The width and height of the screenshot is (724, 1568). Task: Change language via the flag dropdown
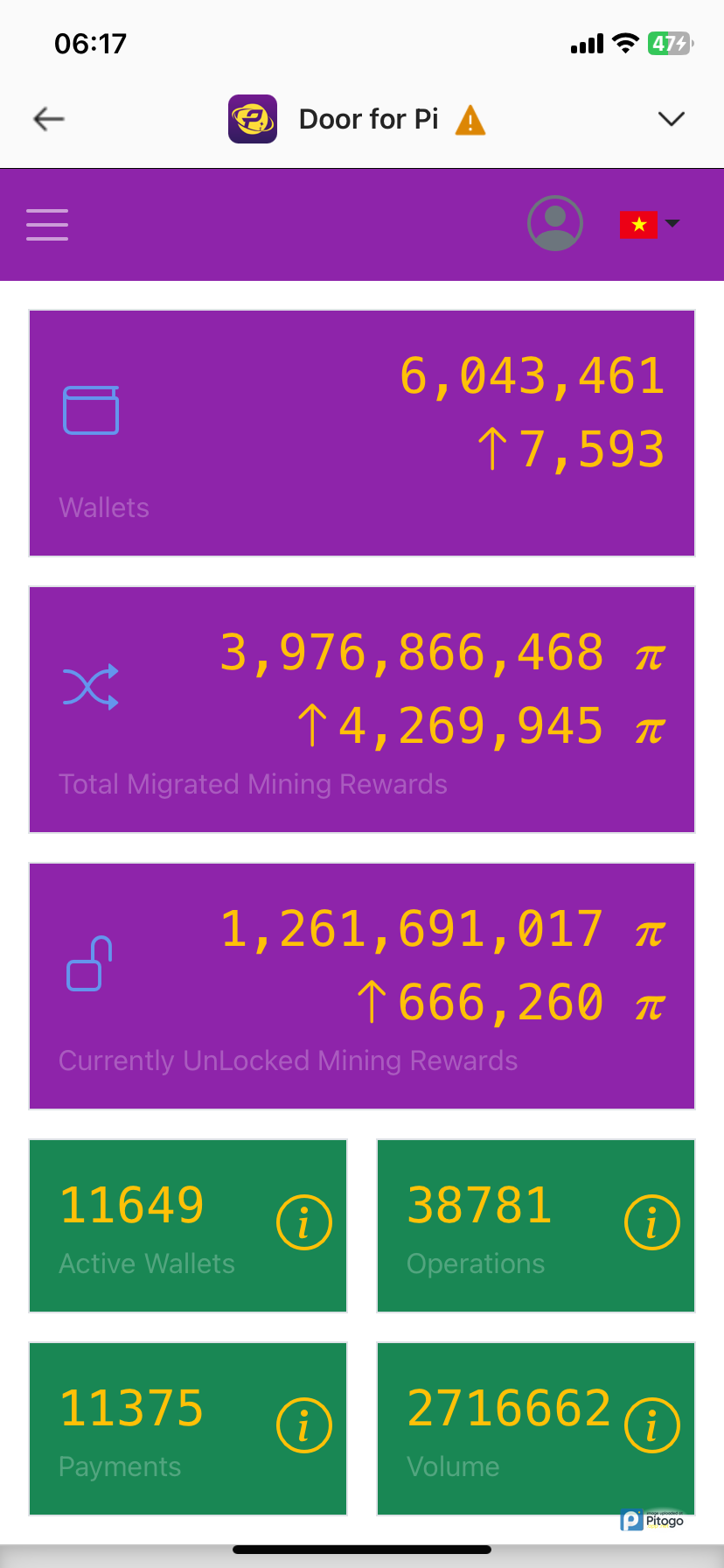(649, 225)
